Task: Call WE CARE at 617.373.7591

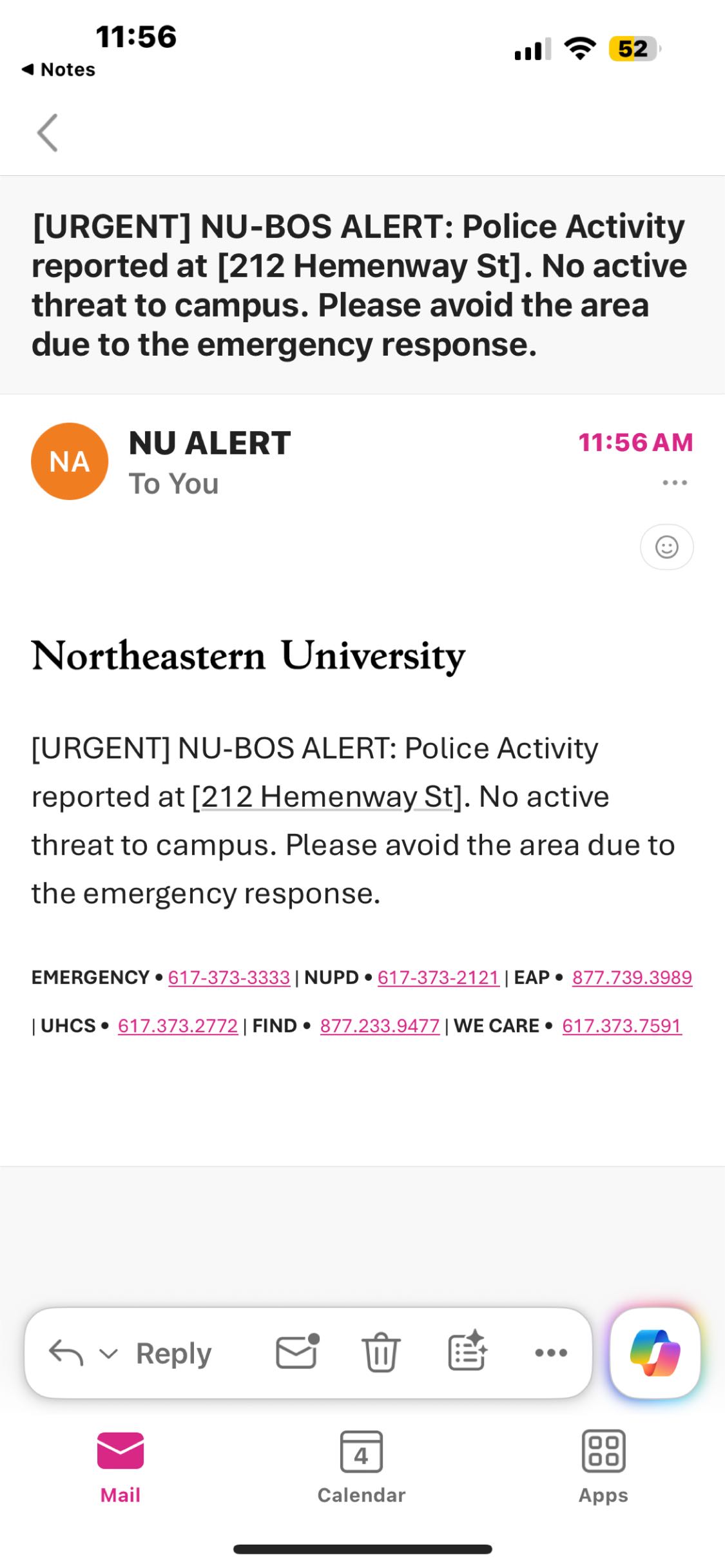Action: [621, 1026]
